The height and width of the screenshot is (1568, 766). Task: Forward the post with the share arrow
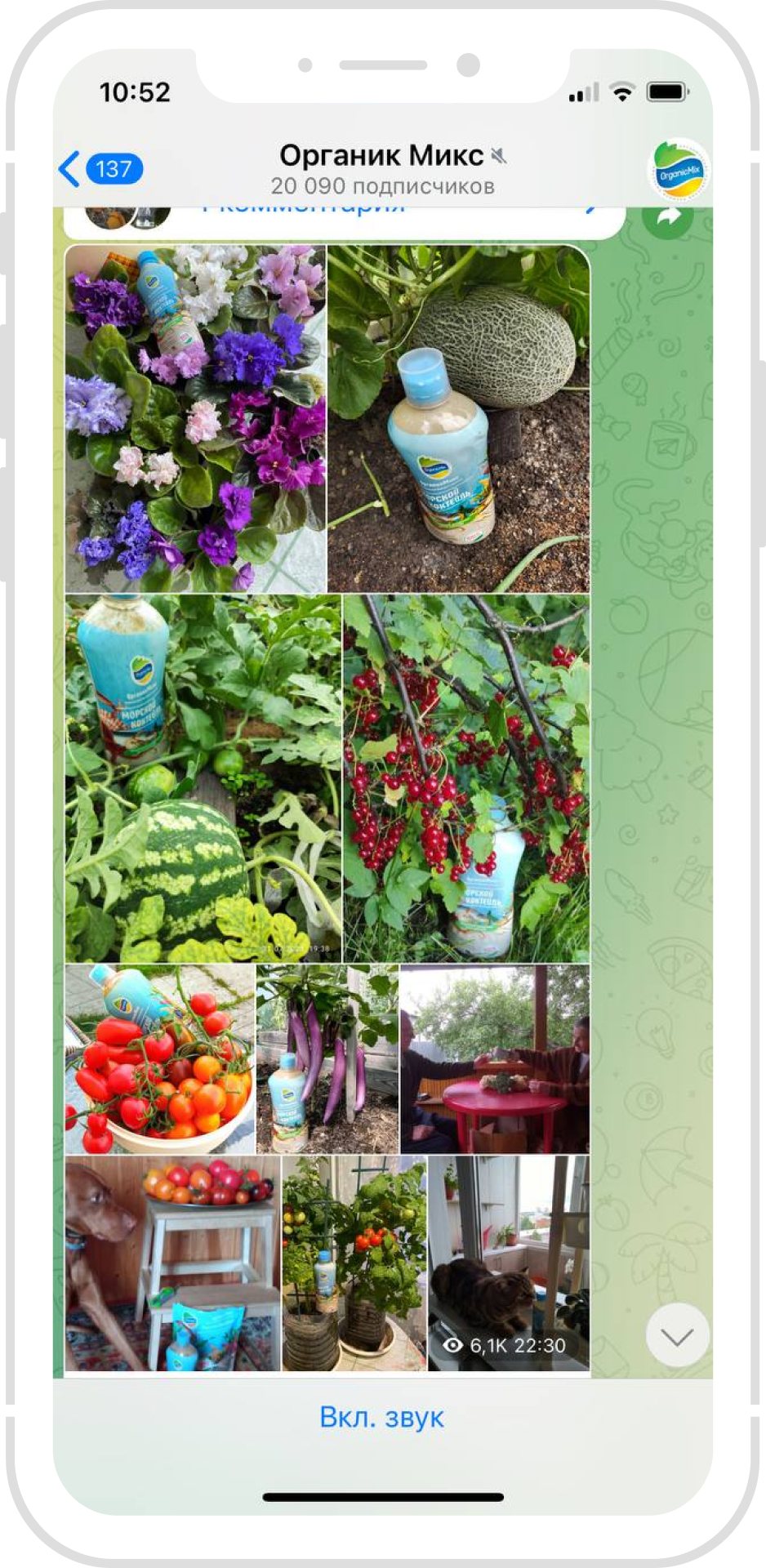668,218
